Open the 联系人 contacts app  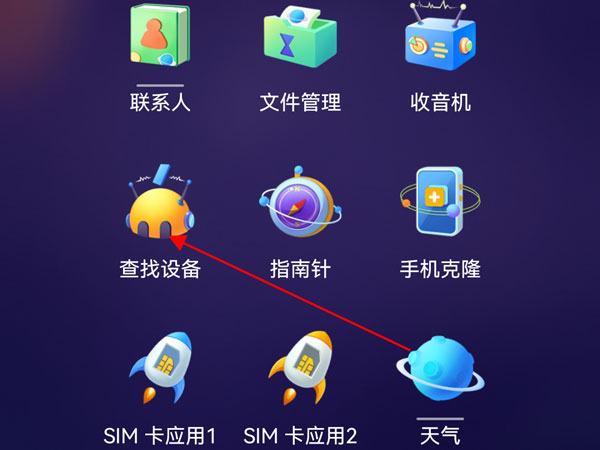159,38
